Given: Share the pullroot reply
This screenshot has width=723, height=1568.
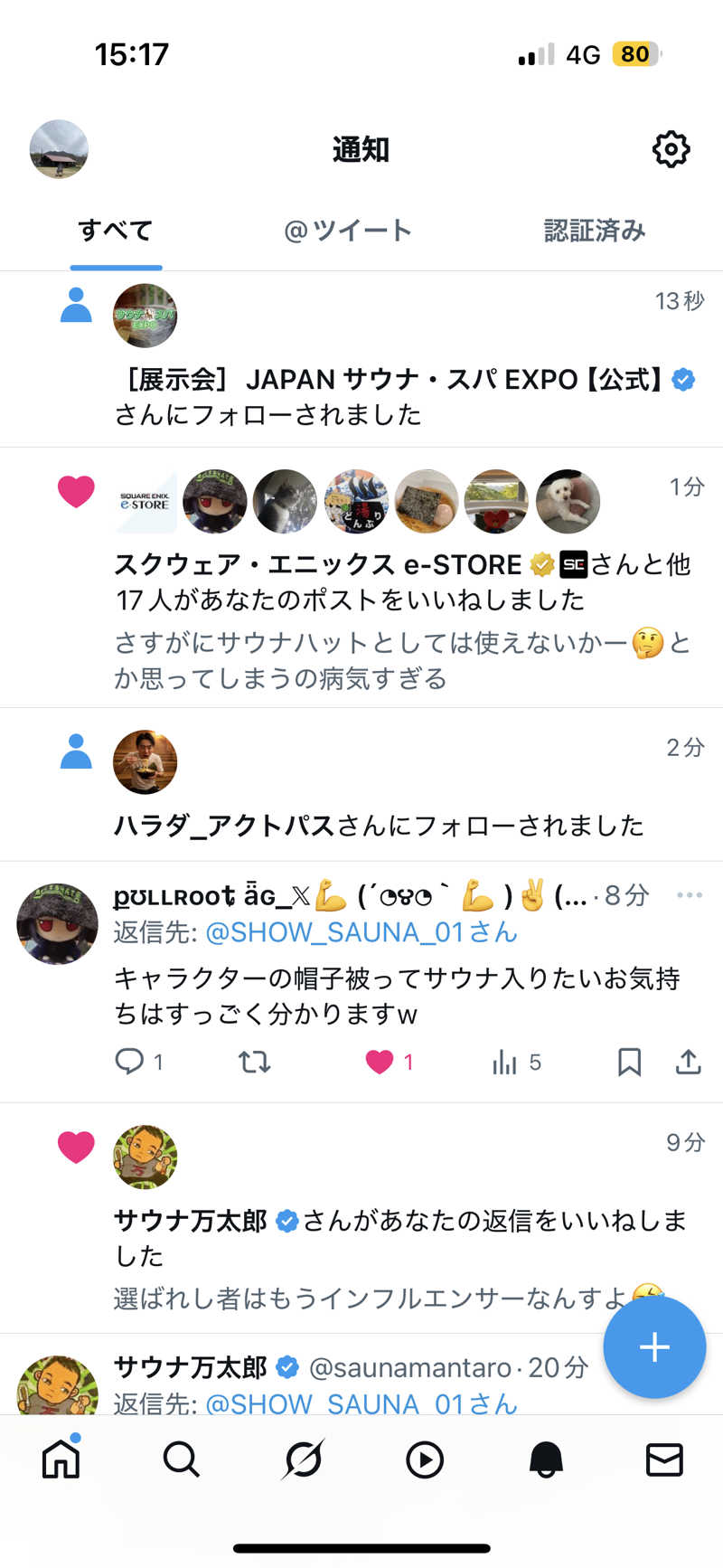Looking at the screenshot, I should coord(688,1062).
